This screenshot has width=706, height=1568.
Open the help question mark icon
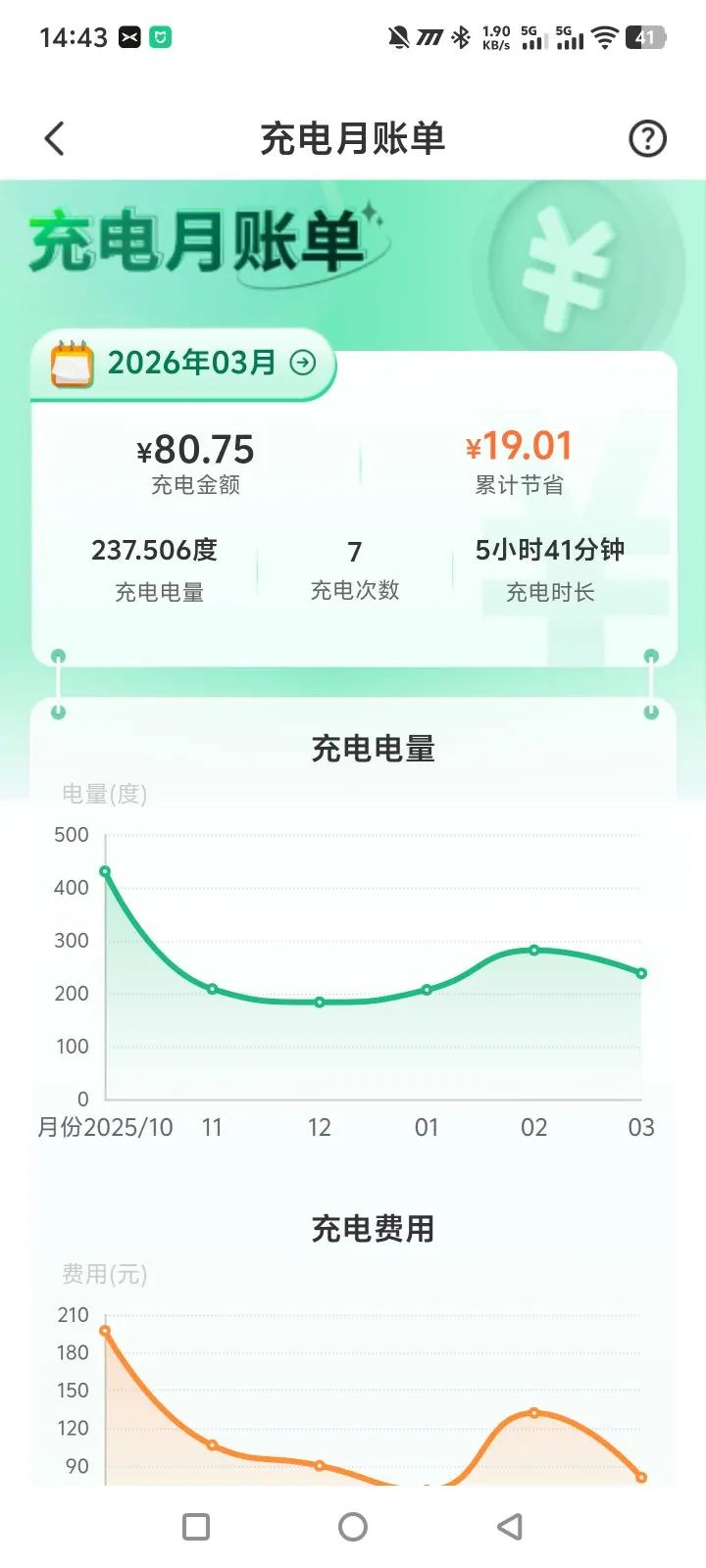(x=647, y=139)
